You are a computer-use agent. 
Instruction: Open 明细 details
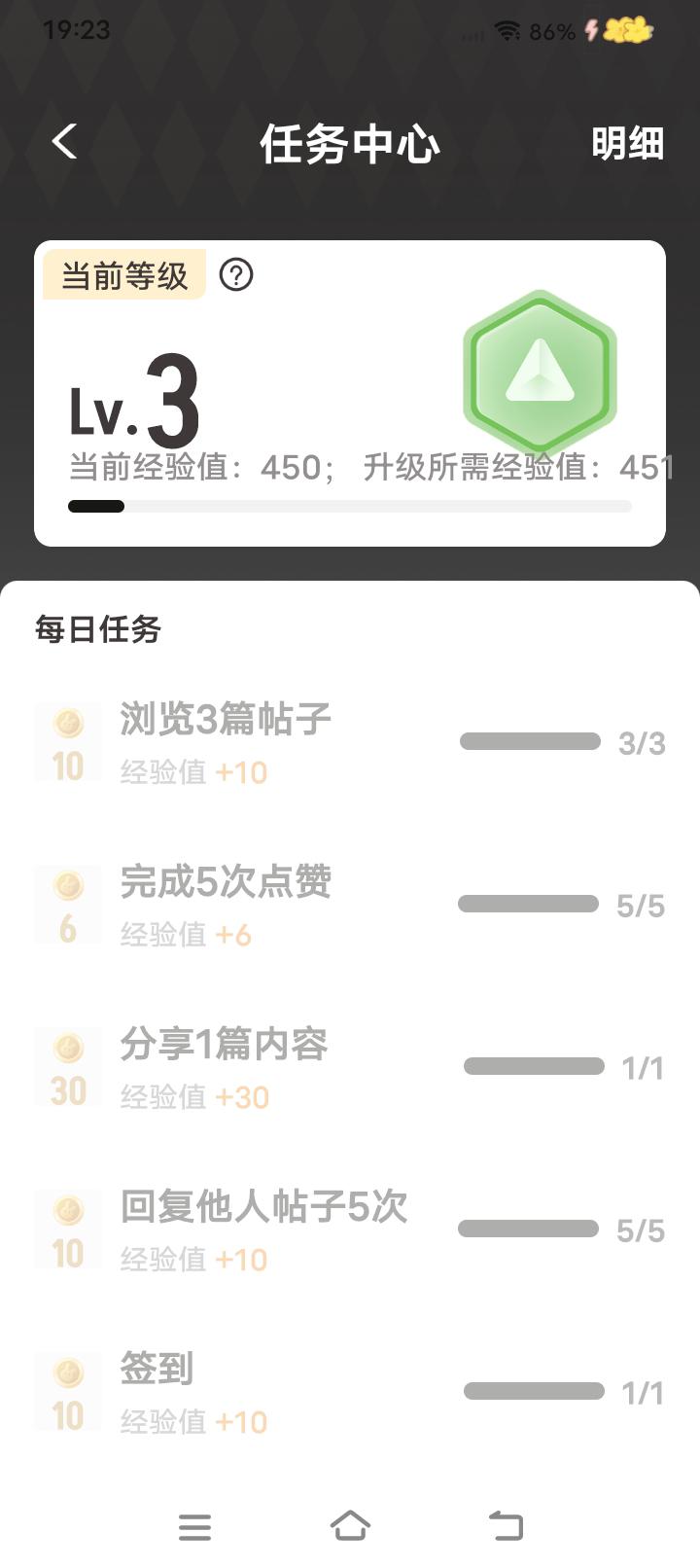[x=627, y=144]
